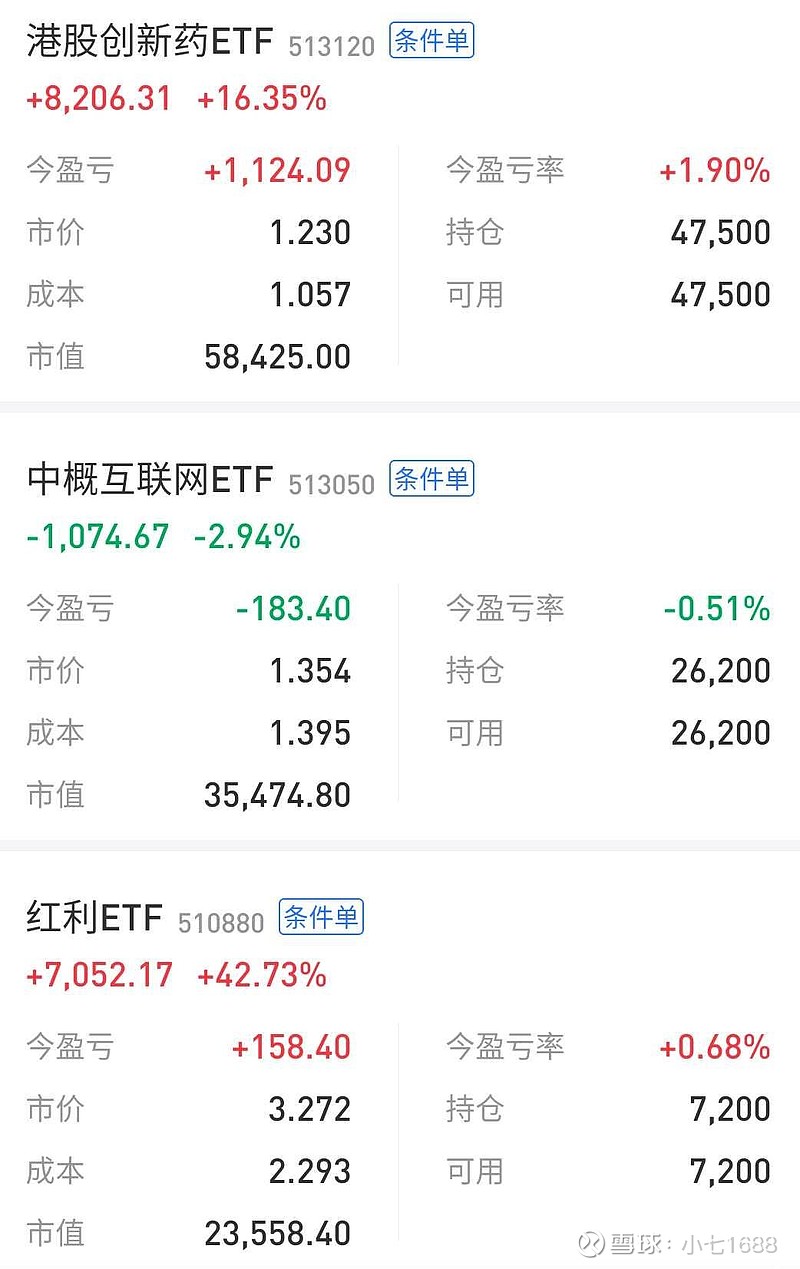Click today's profit +1,124.09 value
800x1269 pixels.
tap(277, 170)
